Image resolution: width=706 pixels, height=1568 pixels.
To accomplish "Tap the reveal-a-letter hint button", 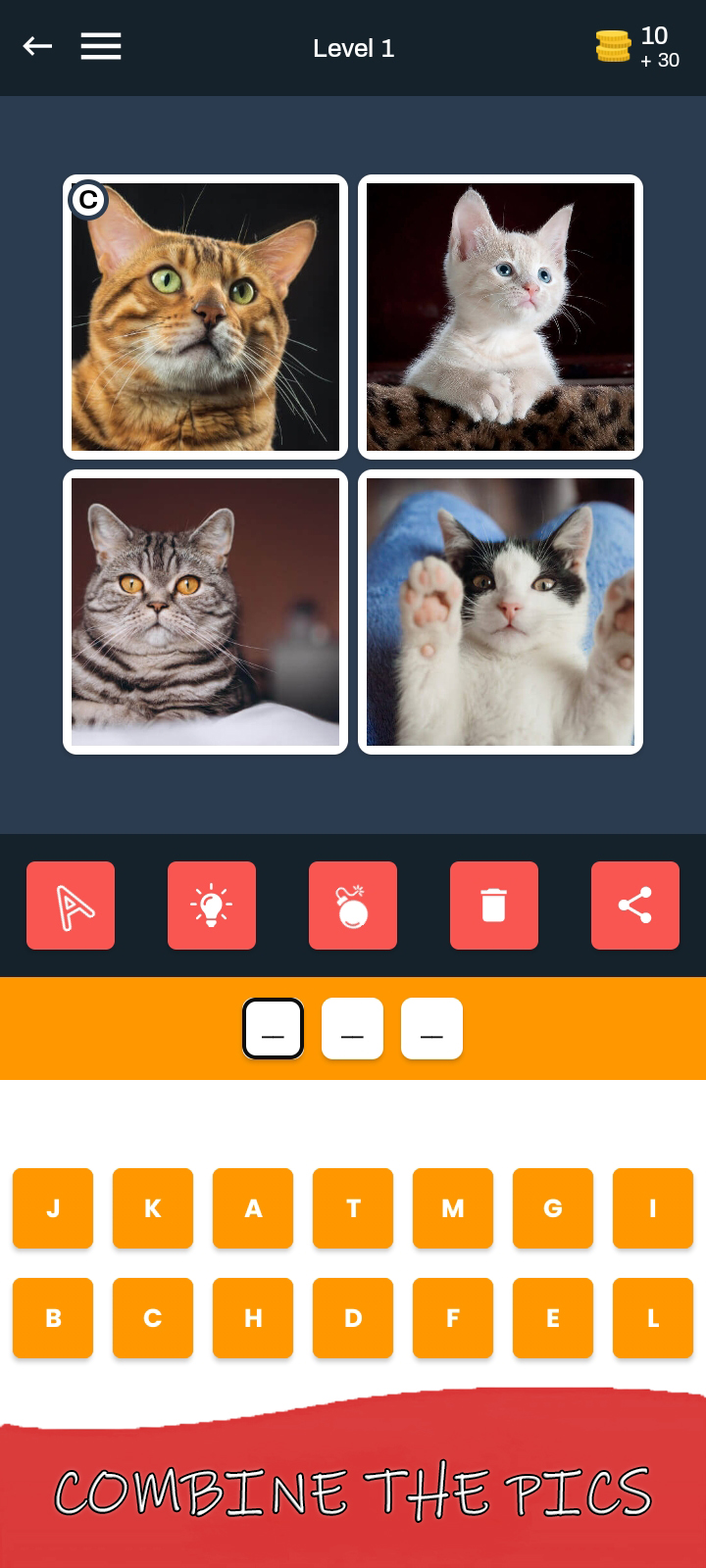I will pyautogui.click(x=71, y=906).
